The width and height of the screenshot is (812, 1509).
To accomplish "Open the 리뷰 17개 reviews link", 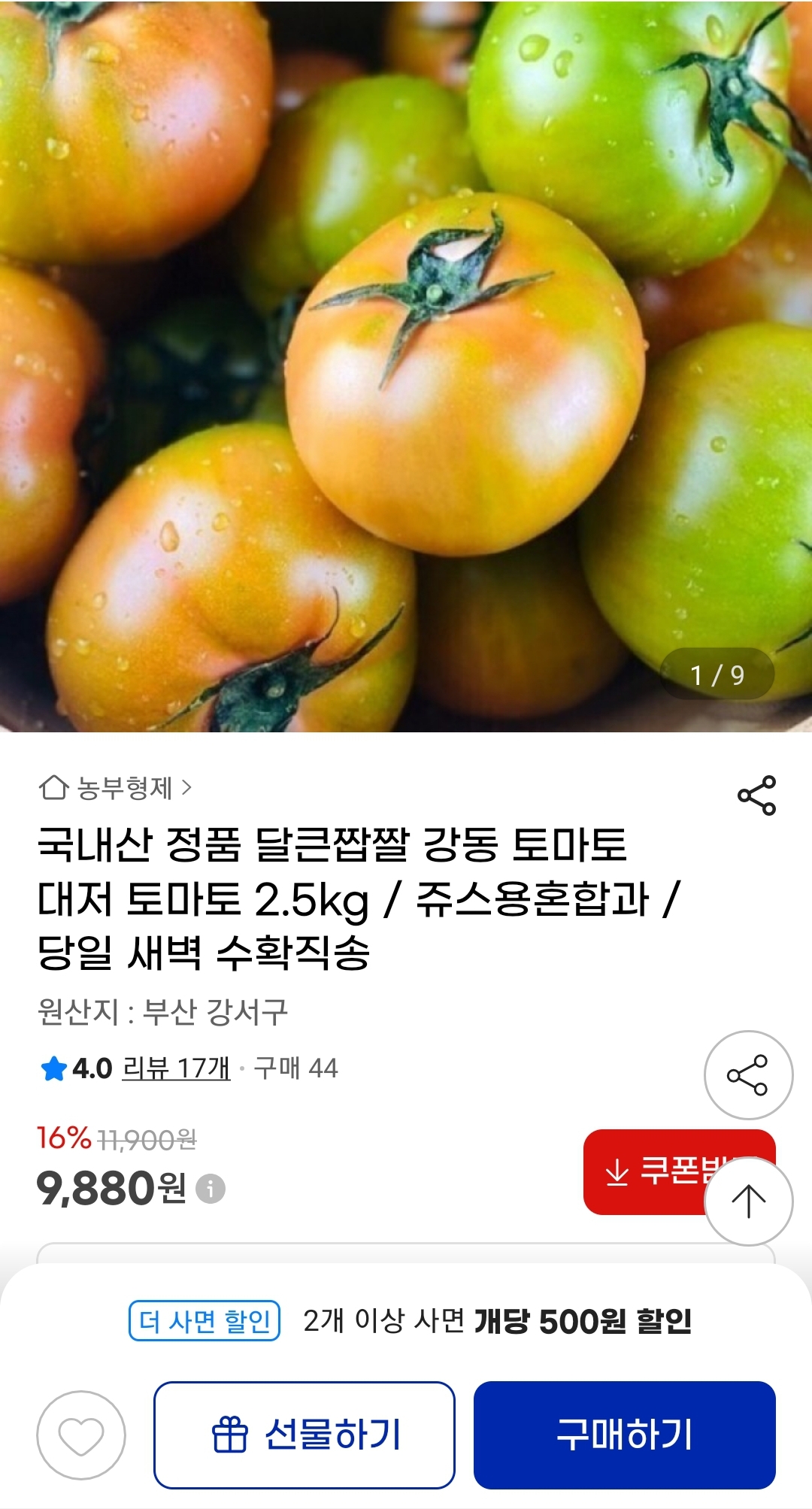I will (x=176, y=1068).
